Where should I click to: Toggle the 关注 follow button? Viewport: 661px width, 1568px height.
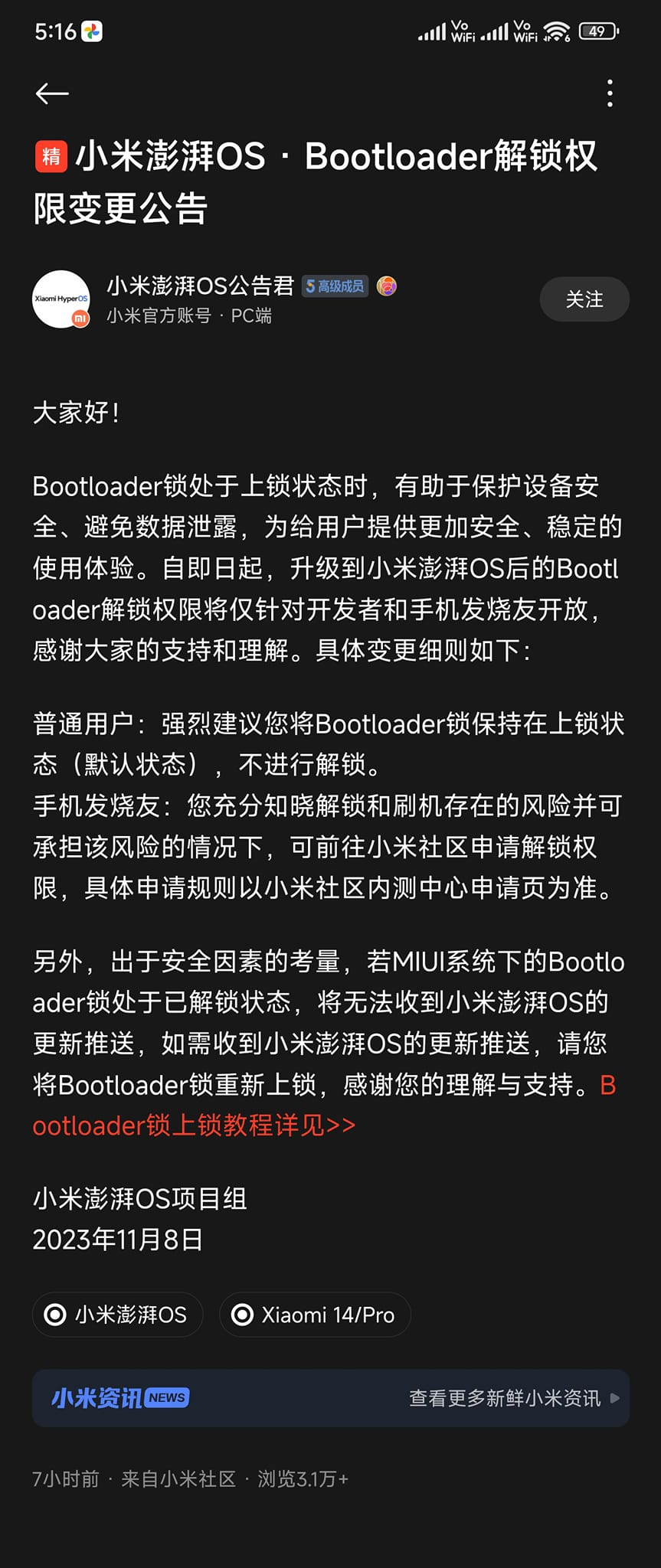[x=584, y=299]
